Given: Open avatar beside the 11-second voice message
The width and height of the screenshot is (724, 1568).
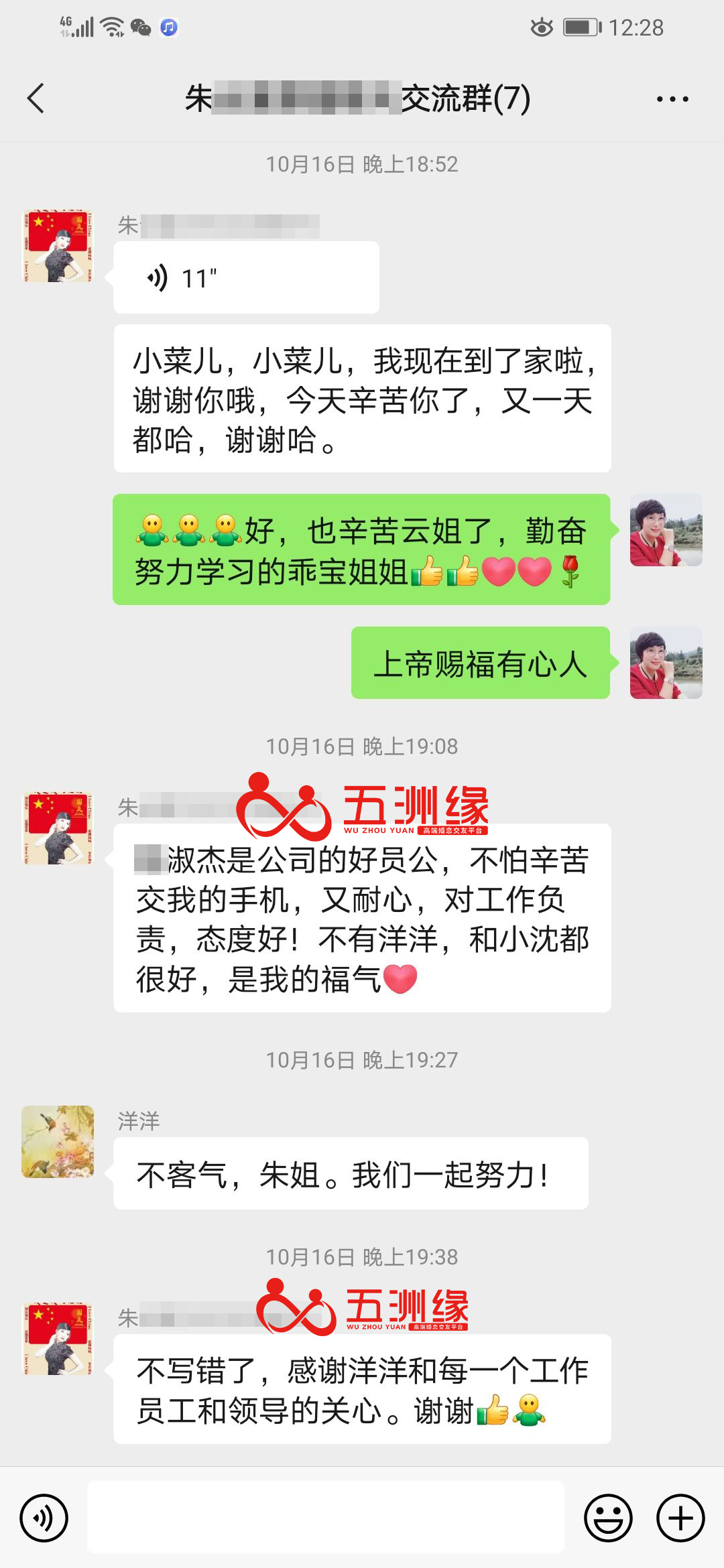Looking at the screenshot, I should [x=58, y=246].
